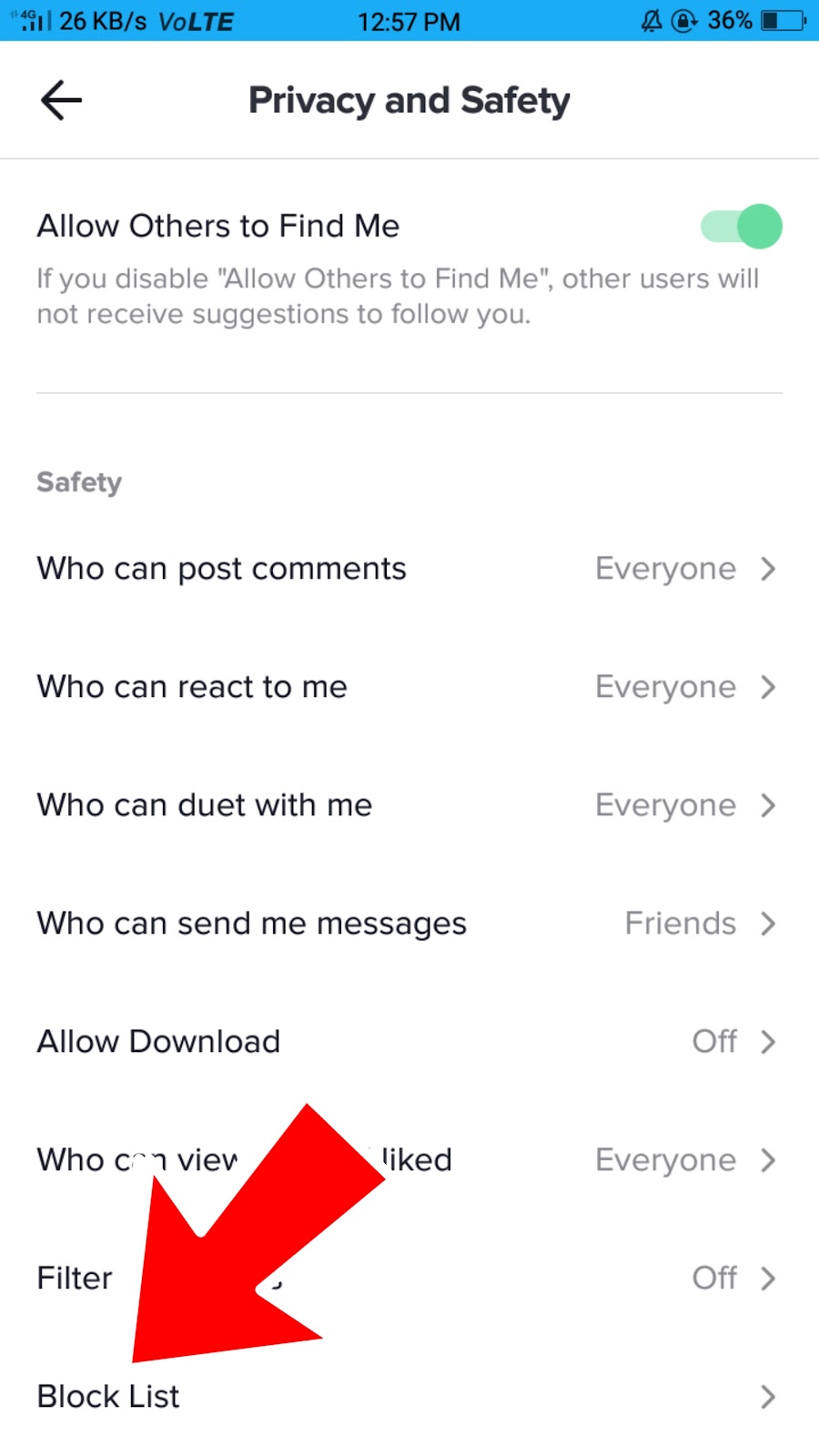The width and height of the screenshot is (819, 1456).
Task: Open Who can duet with me
Action: (409, 805)
